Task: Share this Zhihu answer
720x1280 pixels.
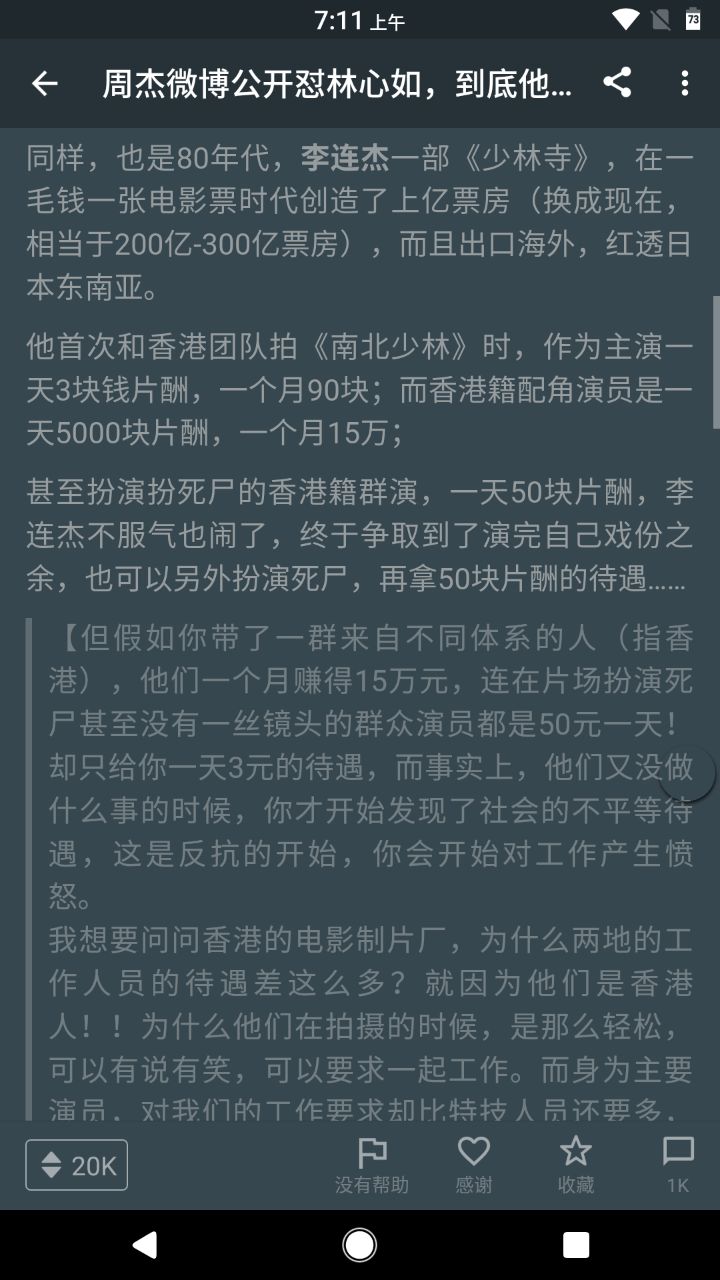Action: click(x=617, y=83)
